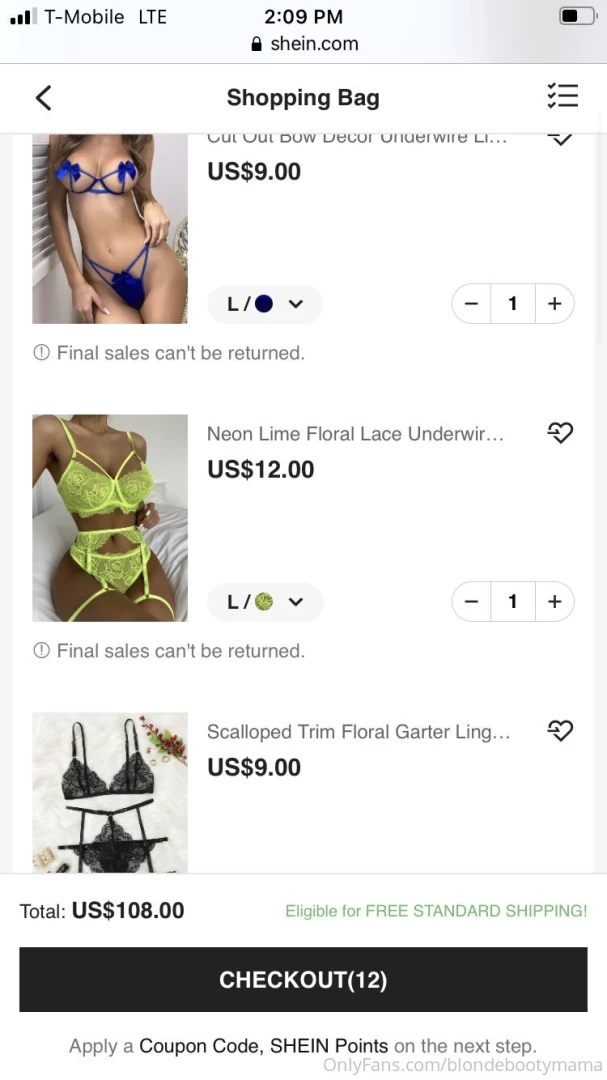Increase quantity of the blue bow item

pyautogui.click(x=554, y=304)
